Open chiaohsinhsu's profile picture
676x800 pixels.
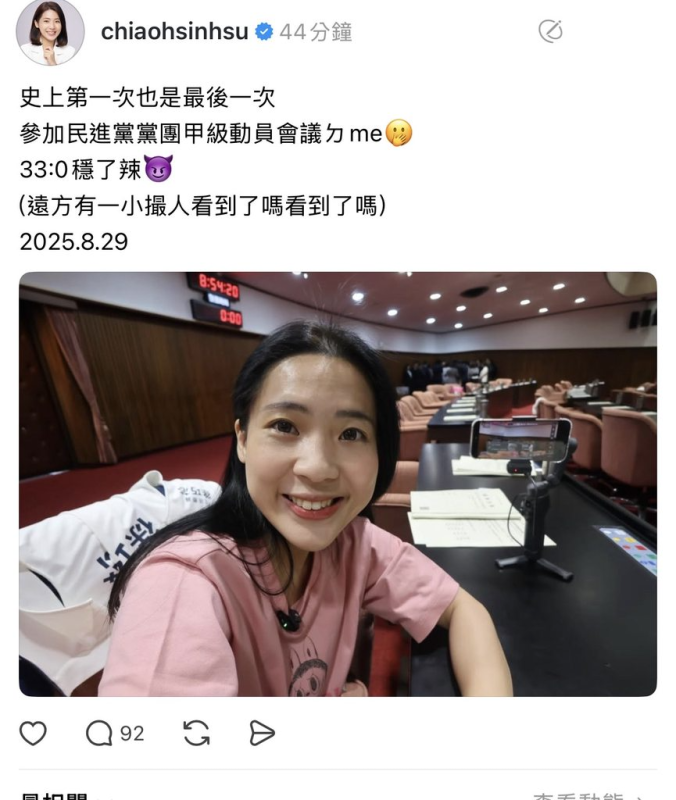point(50,32)
